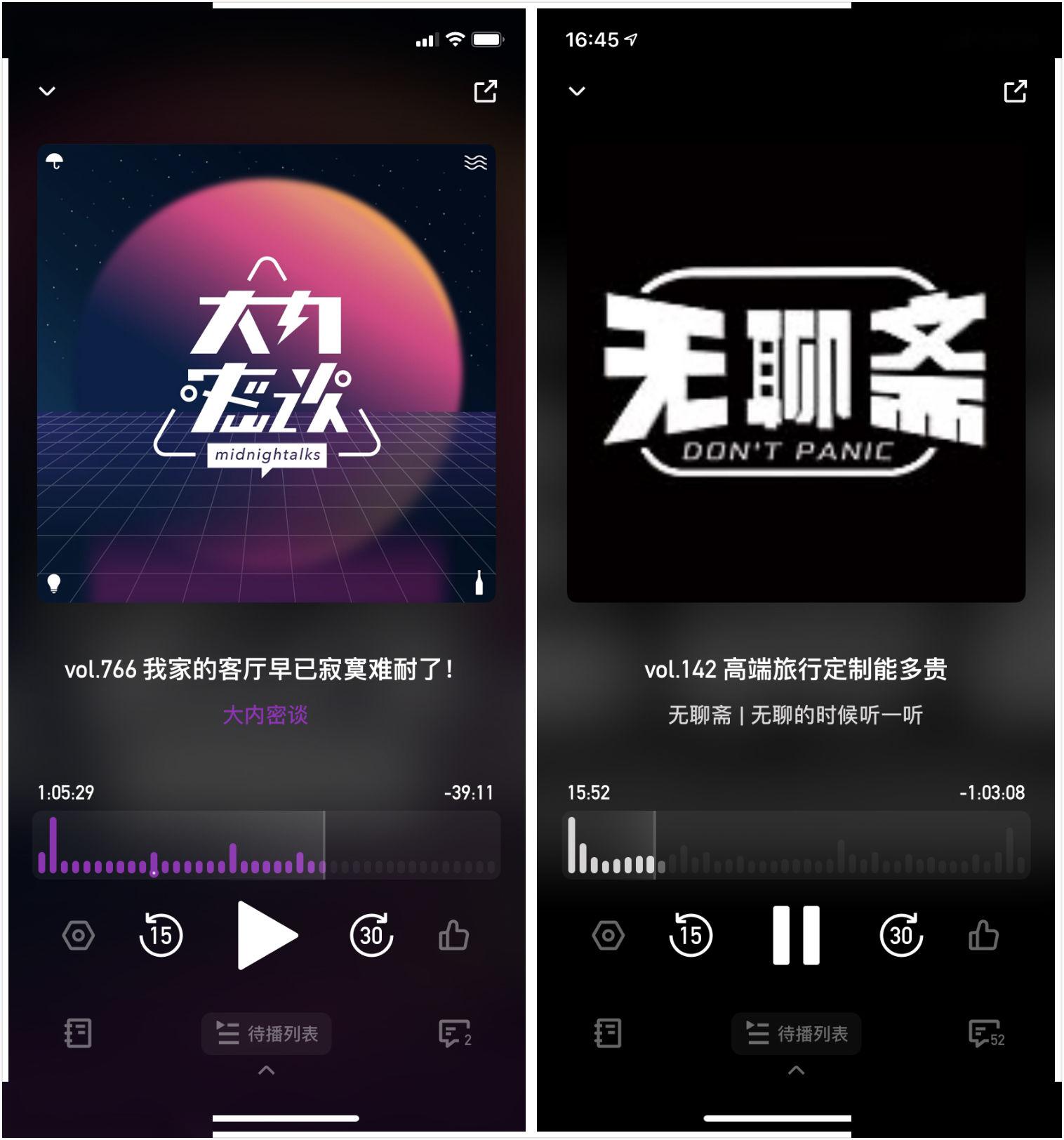Image resolution: width=1064 pixels, height=1140 pixels.
Task: Collapse the right player with the down chevron
Action: click(578, 91)
